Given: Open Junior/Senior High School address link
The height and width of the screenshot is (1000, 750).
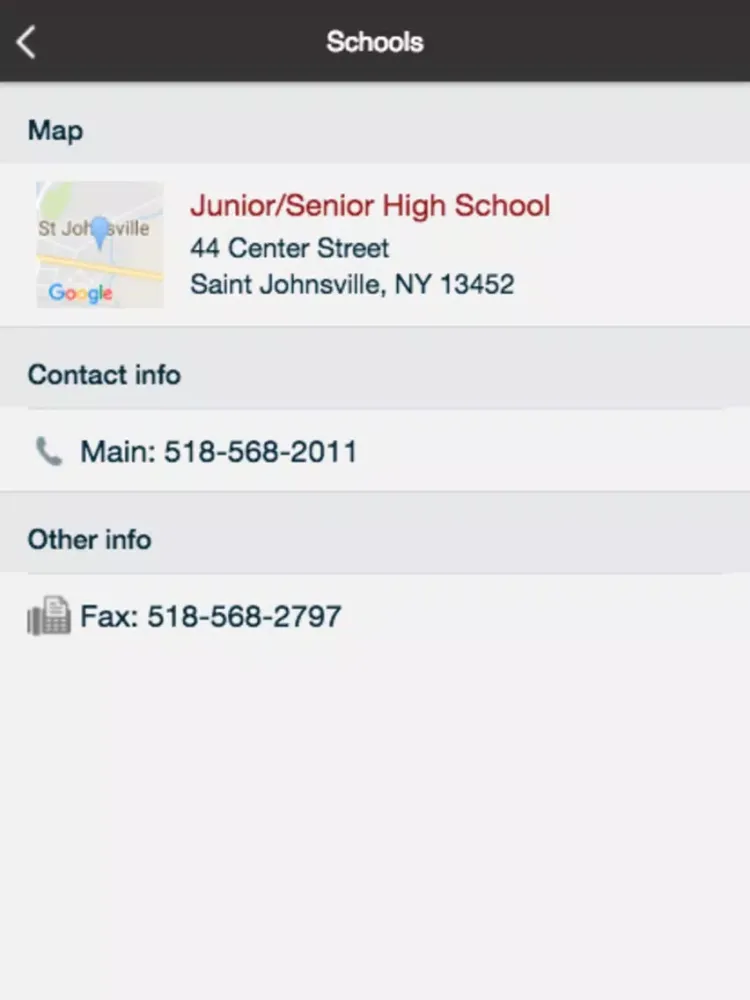Looking at the screenshot, I should [x=370, y=207].
